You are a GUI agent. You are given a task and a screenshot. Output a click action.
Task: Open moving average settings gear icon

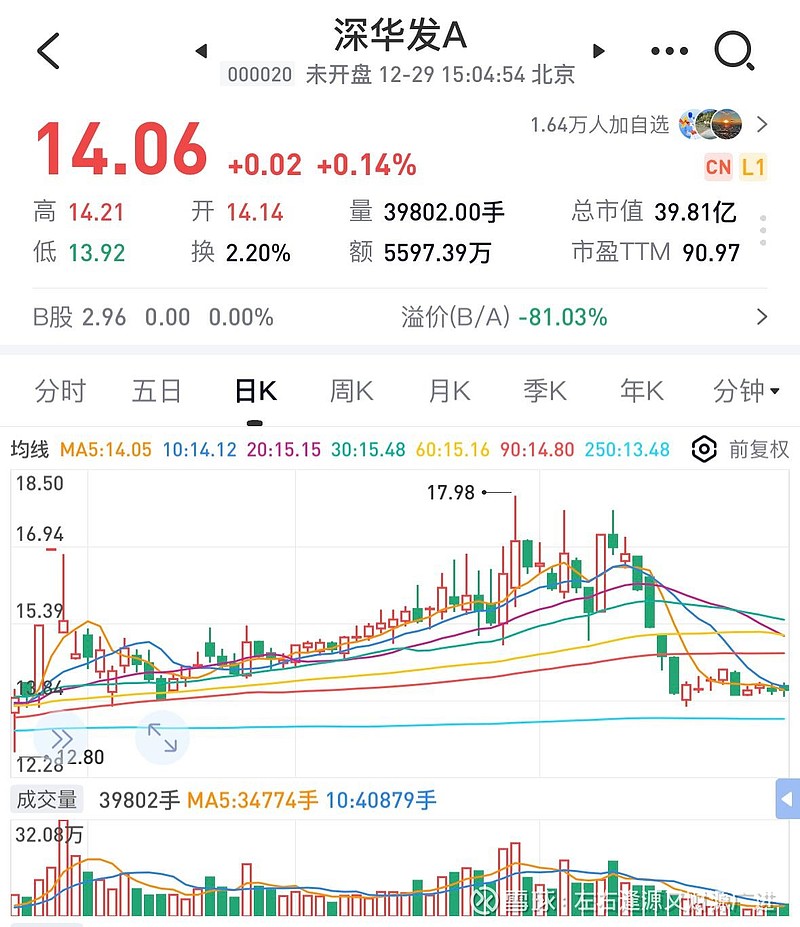[704, 449]
